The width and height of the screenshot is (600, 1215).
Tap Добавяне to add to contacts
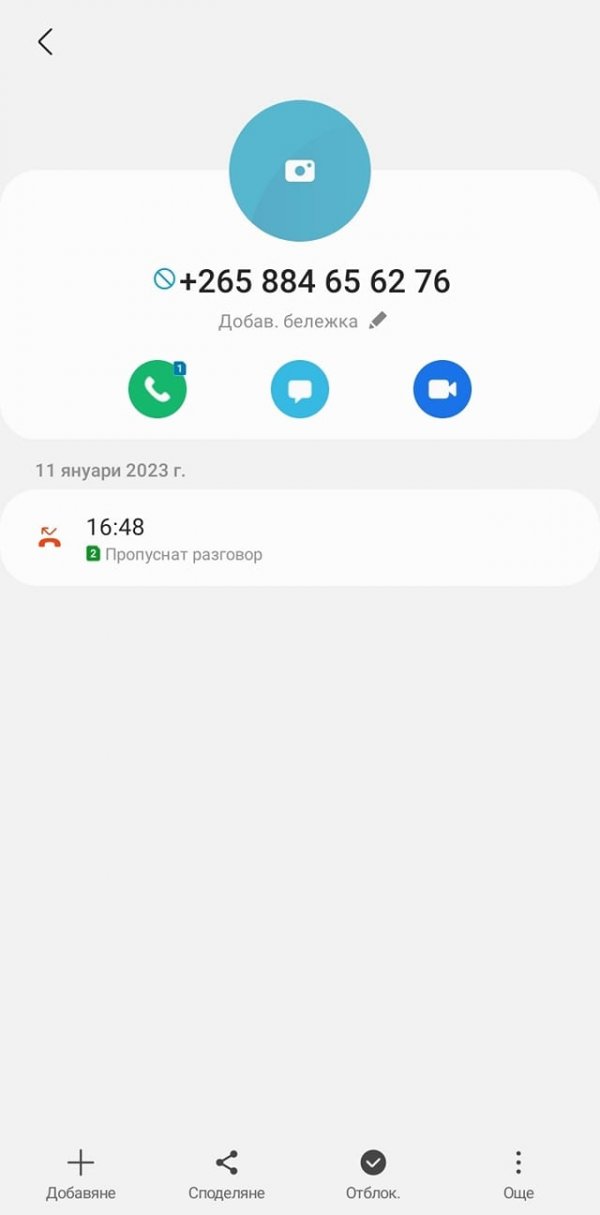(81, 1175)
